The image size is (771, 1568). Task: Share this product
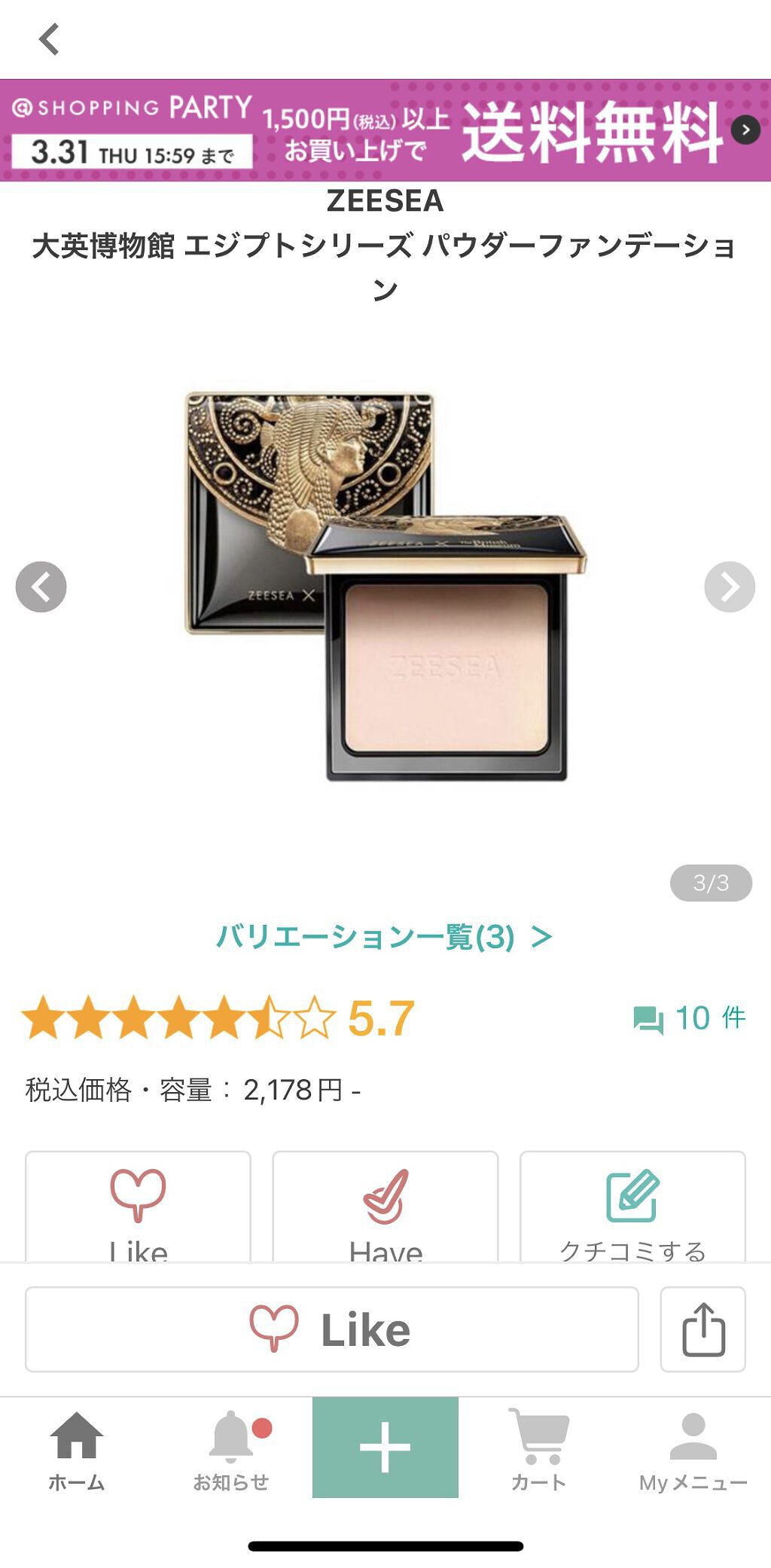(x=702, y=1329)
